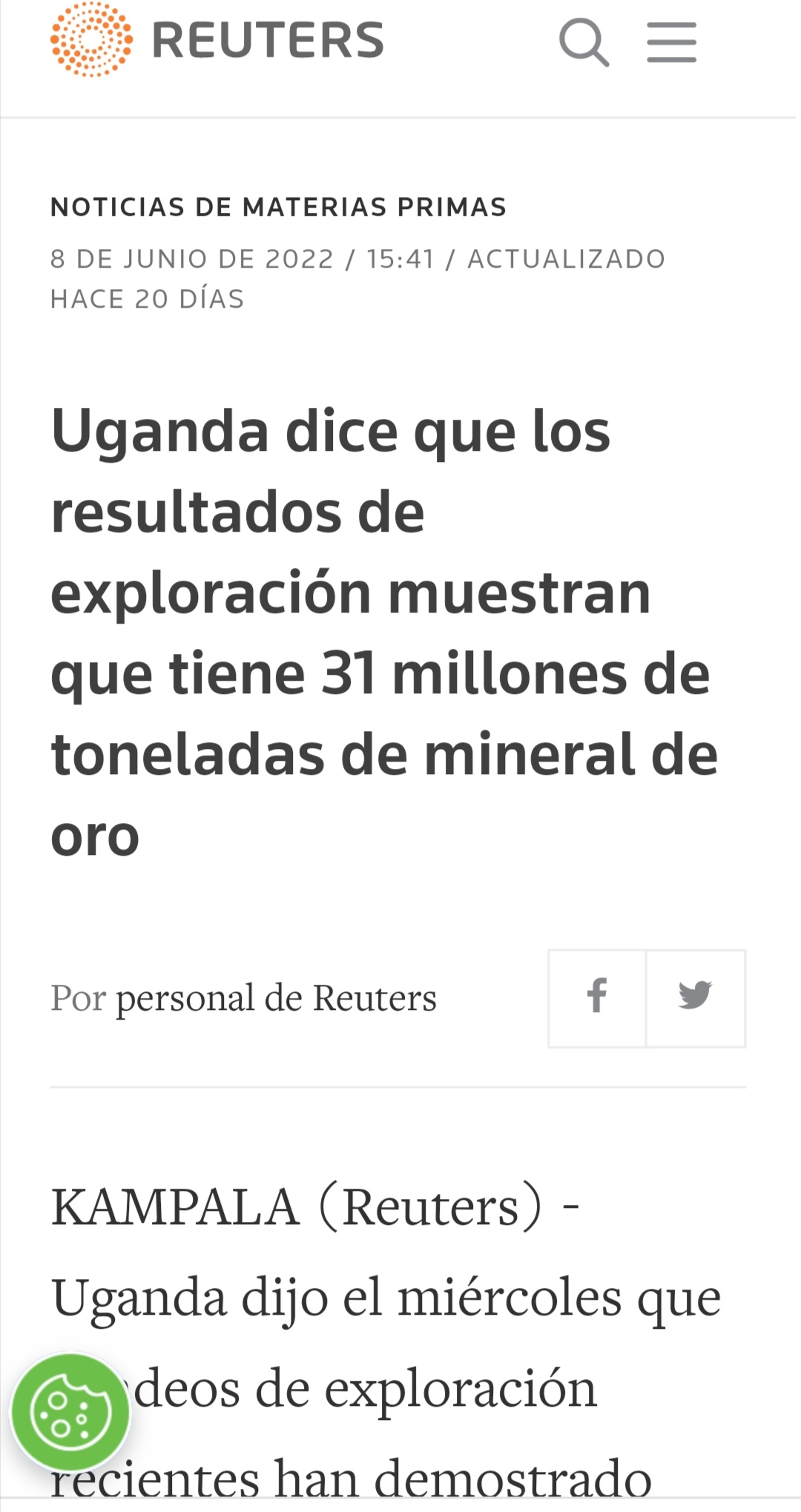
Task: Open the cookie settings button
Action: point(70,1412)
